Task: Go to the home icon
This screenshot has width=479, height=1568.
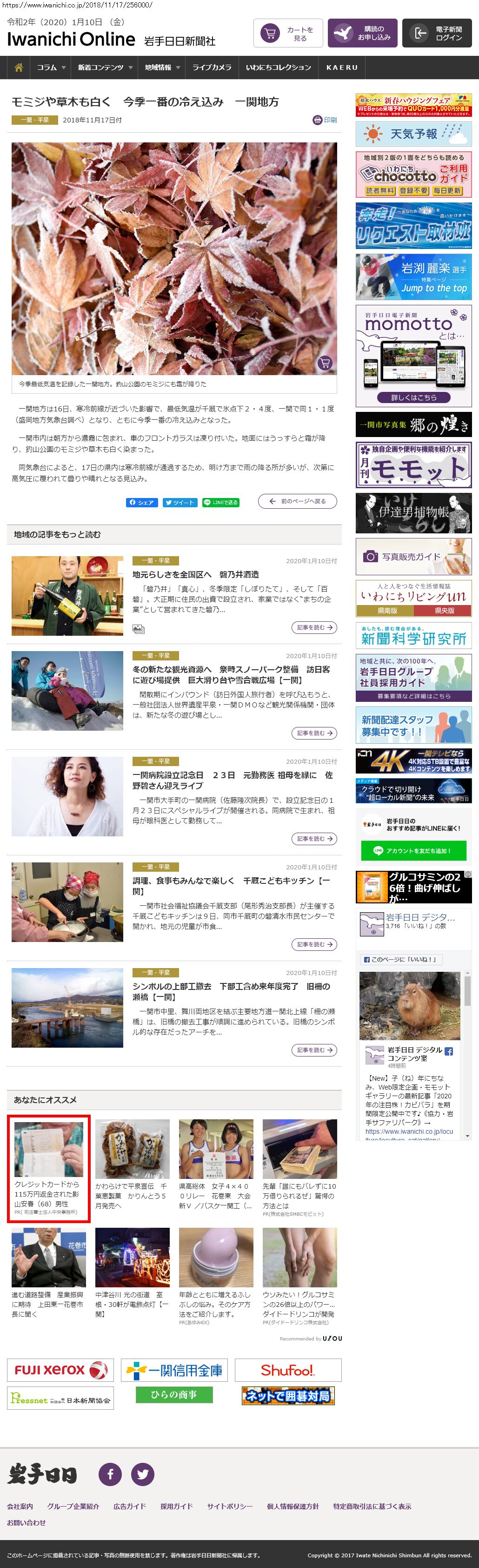Action: [19, 67]
